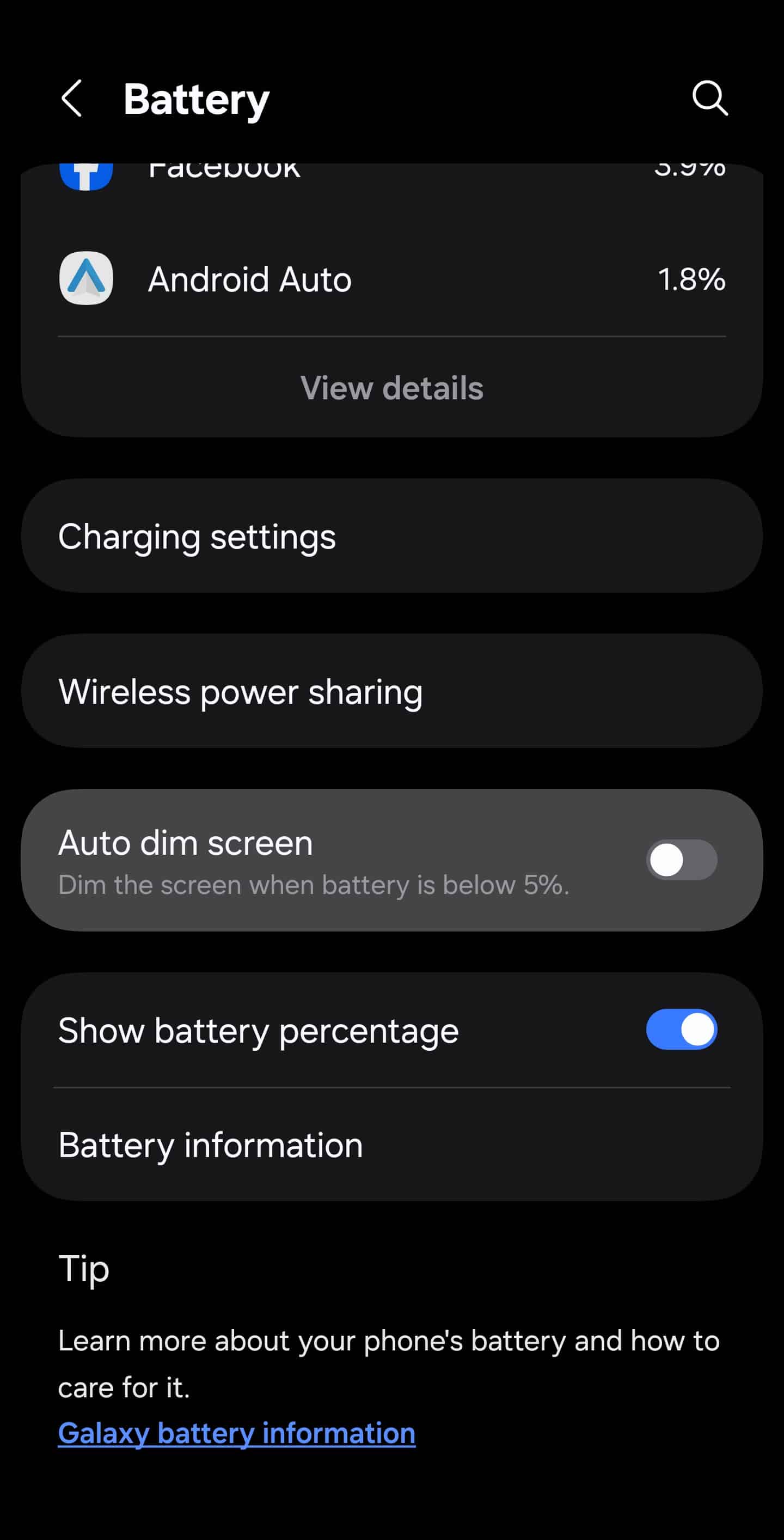Open Galaxy battery information link
This screenshot has width=784, height=1540.
237,1434
